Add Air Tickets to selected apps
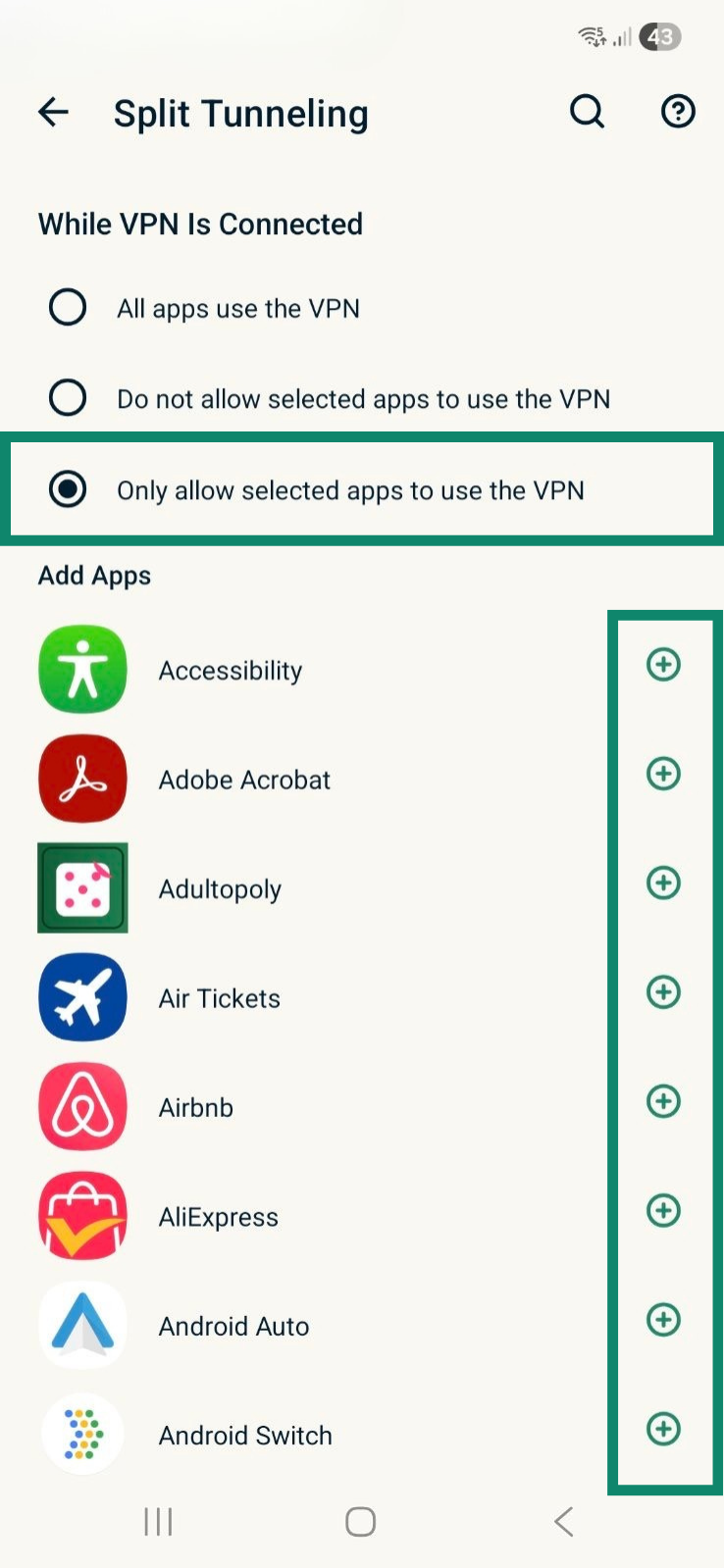 (x=663, y=992)
